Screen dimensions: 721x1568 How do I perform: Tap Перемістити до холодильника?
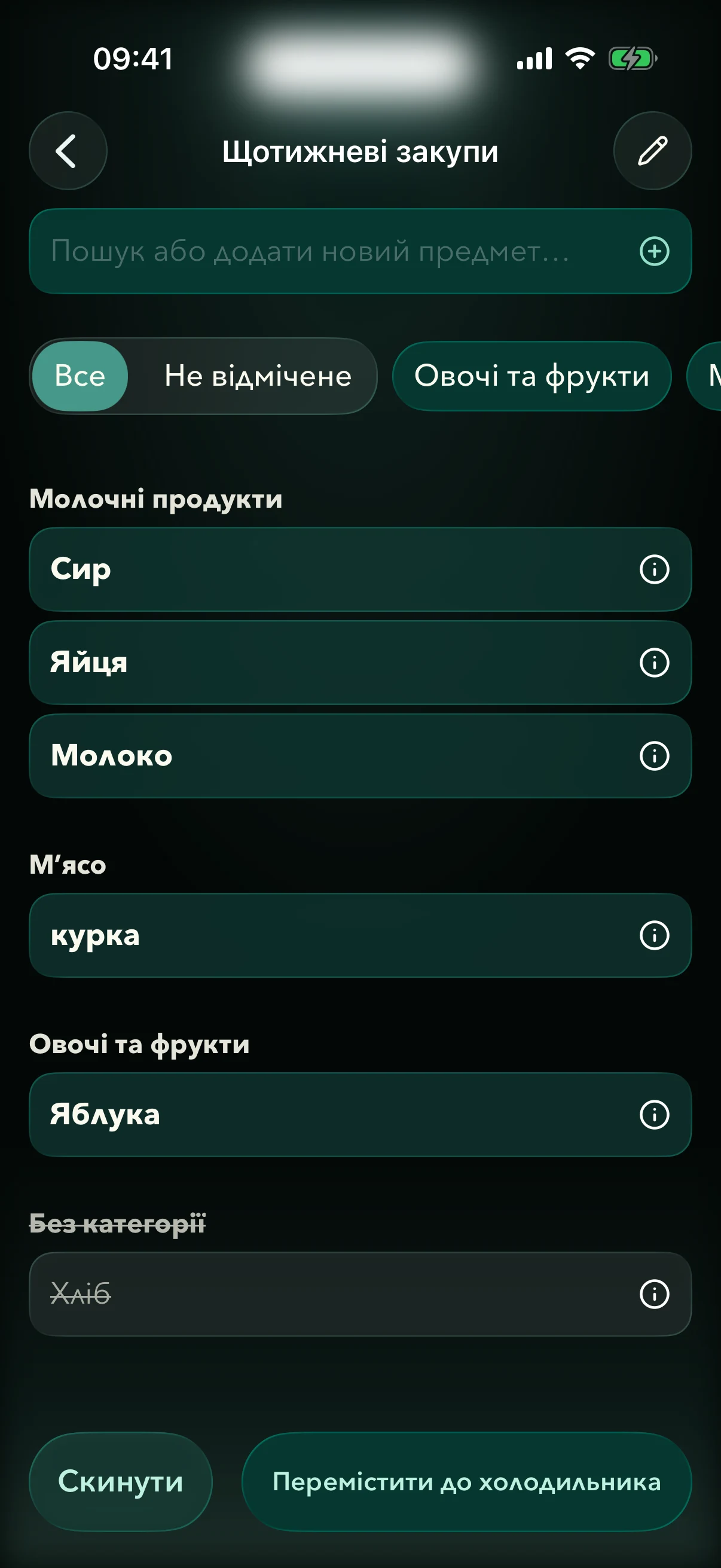point(467,1481)
